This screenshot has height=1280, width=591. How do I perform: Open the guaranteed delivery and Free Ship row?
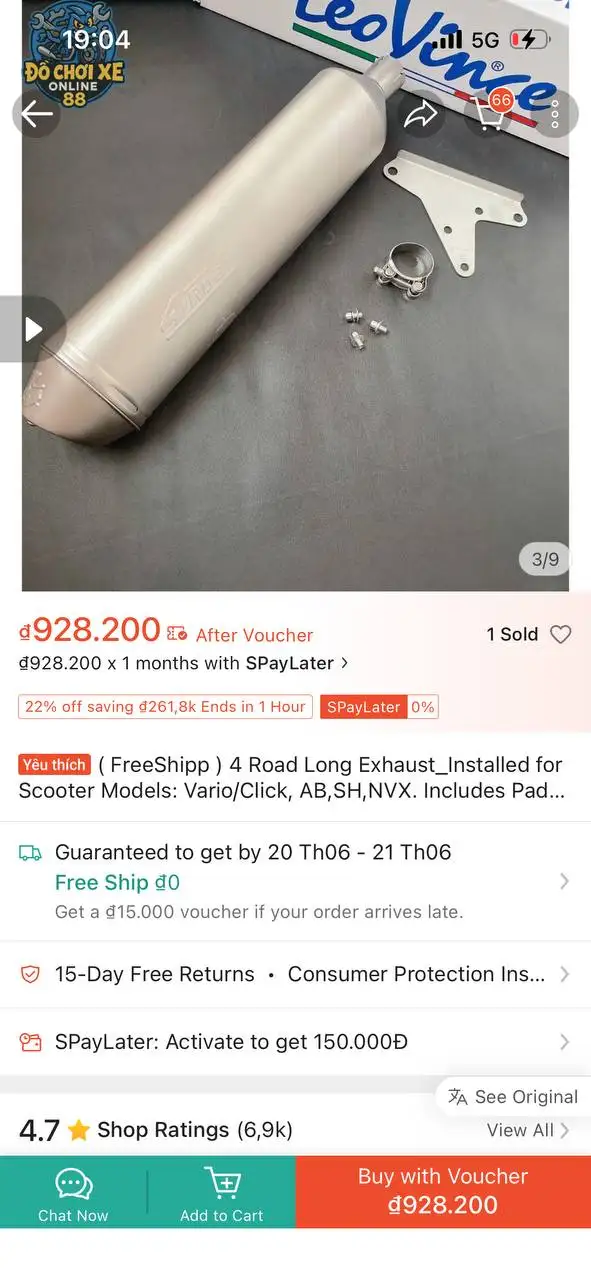click(x=295, y=881)
